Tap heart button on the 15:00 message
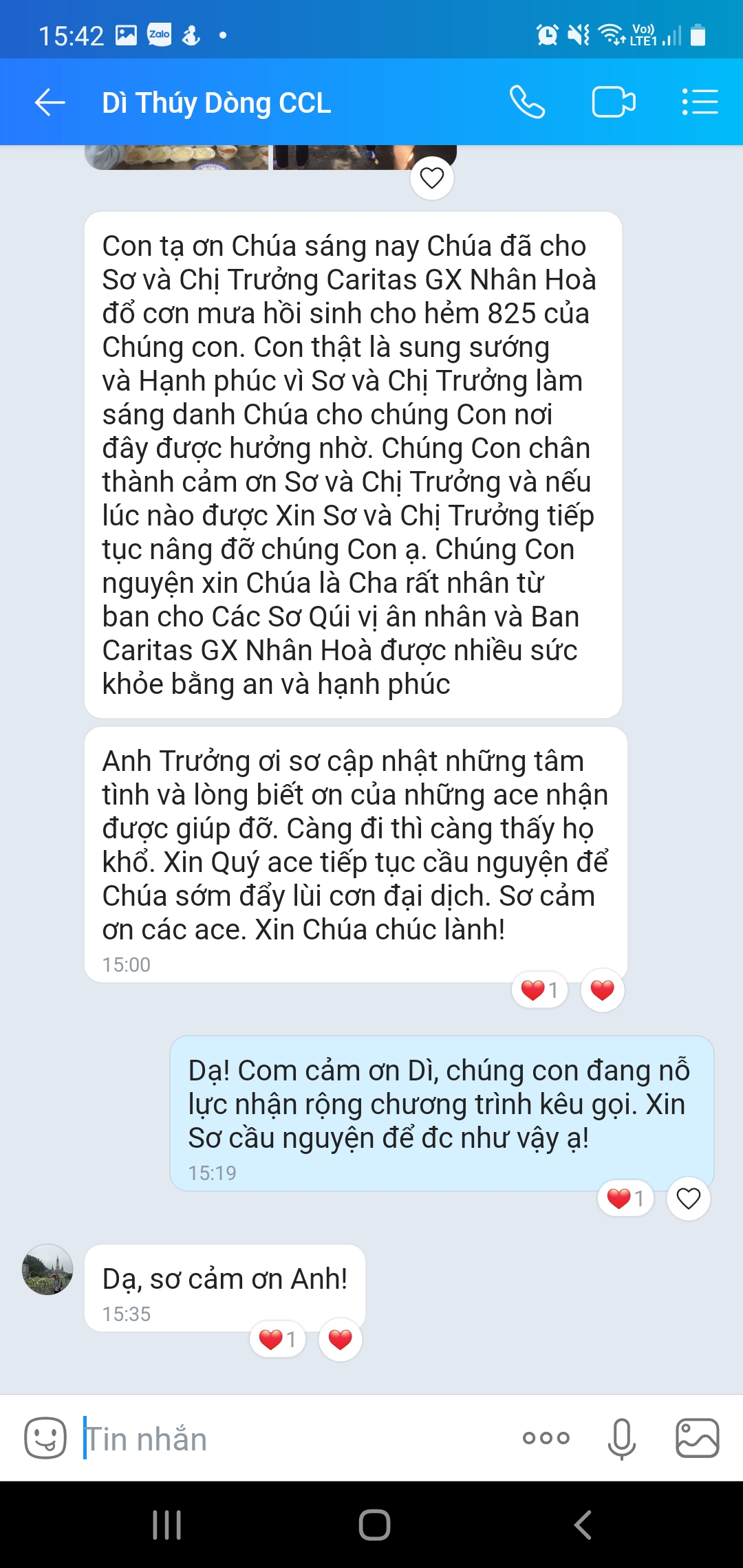Screen dimensions: 743x1568 click(x=602, y=990)
